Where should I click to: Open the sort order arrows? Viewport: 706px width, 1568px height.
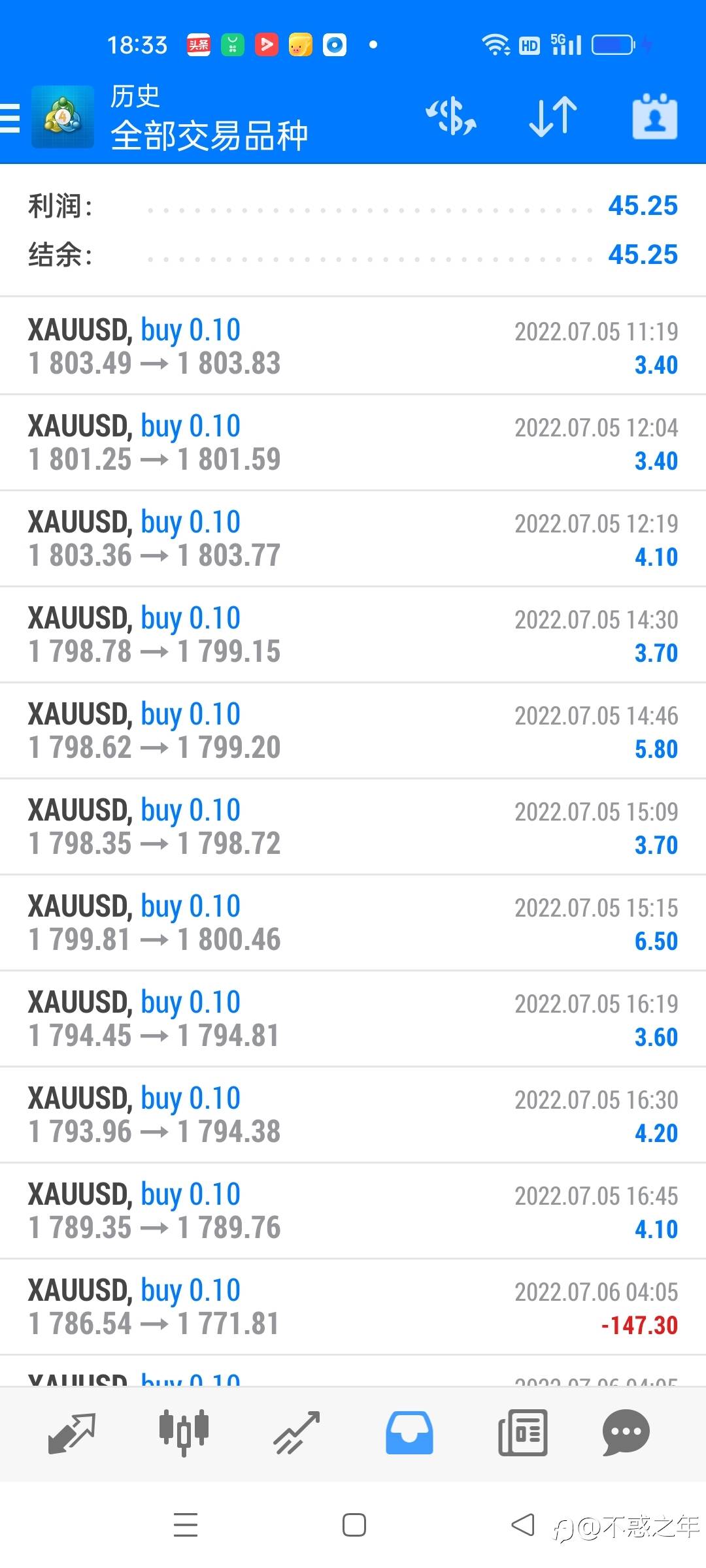553,117
